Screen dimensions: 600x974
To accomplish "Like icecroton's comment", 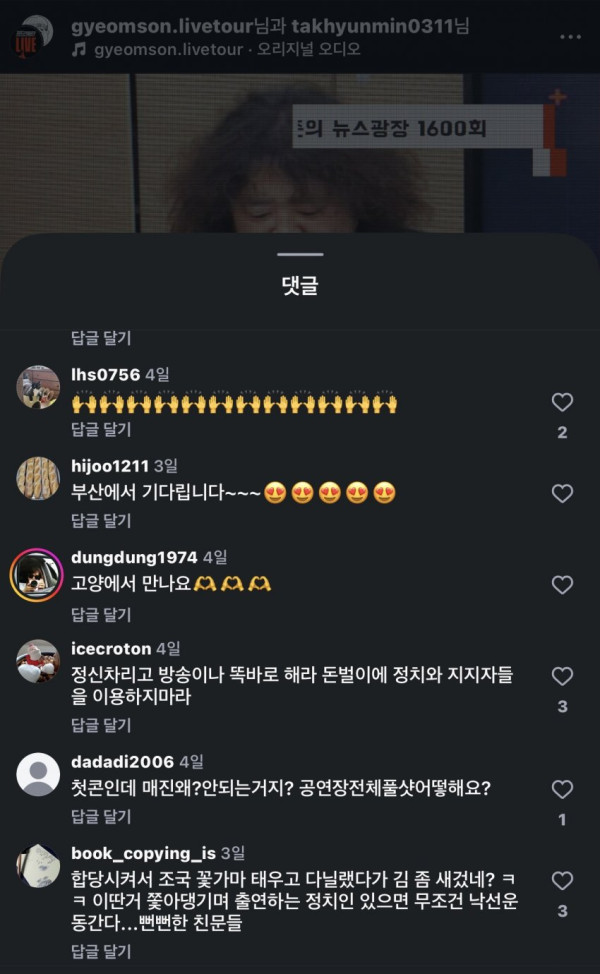I will coord(562,676).
